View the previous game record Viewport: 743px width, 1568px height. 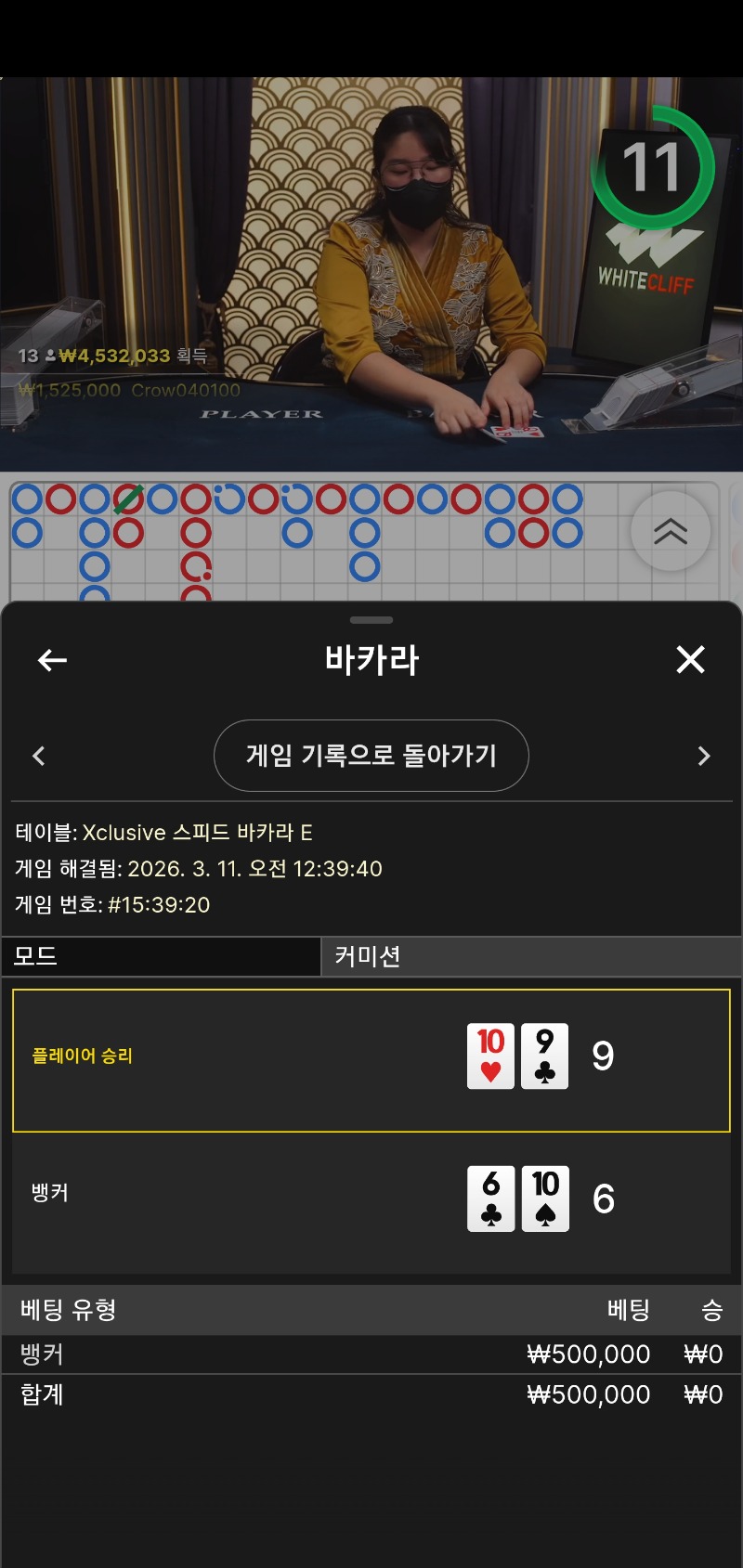pos(39,756)
